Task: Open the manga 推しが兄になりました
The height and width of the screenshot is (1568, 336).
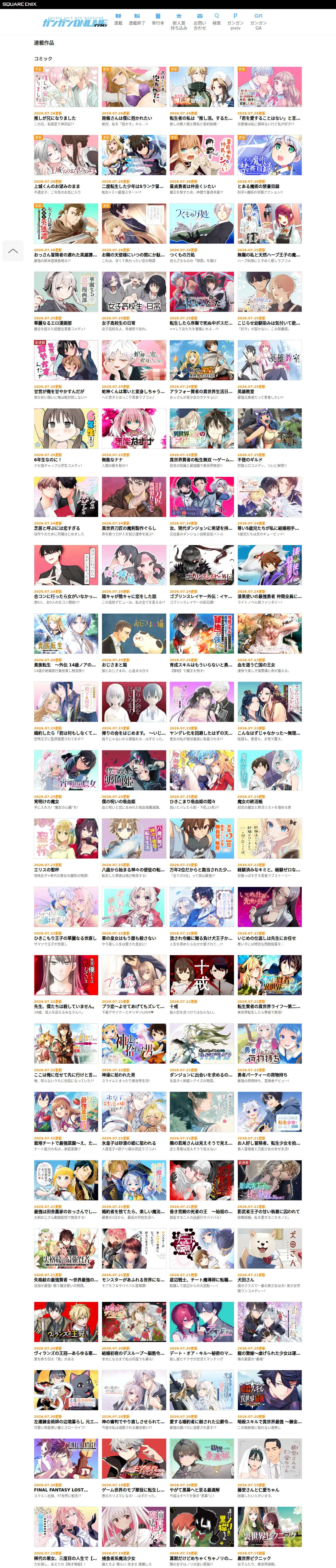Action: click(x=66, y=96)
